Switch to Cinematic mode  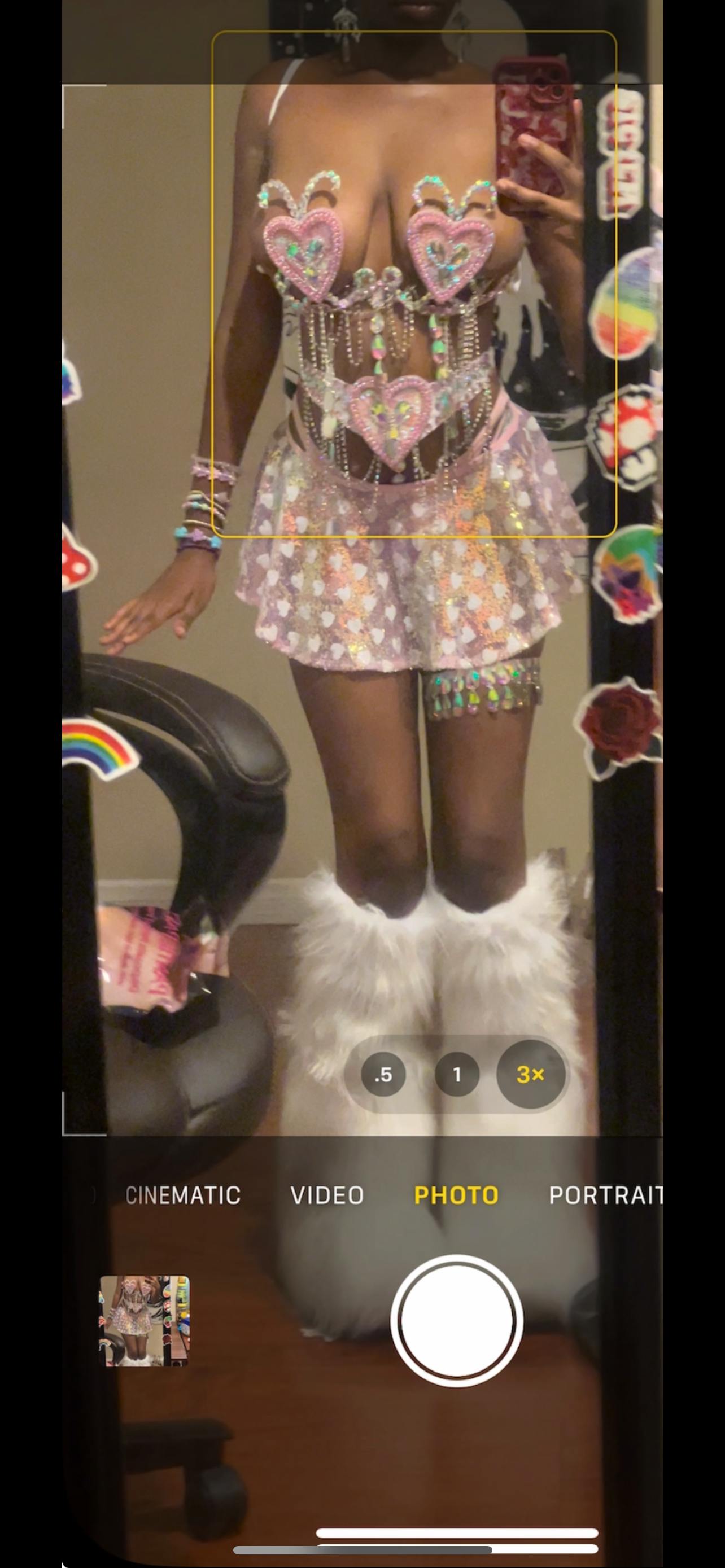tap(182, 1195)
